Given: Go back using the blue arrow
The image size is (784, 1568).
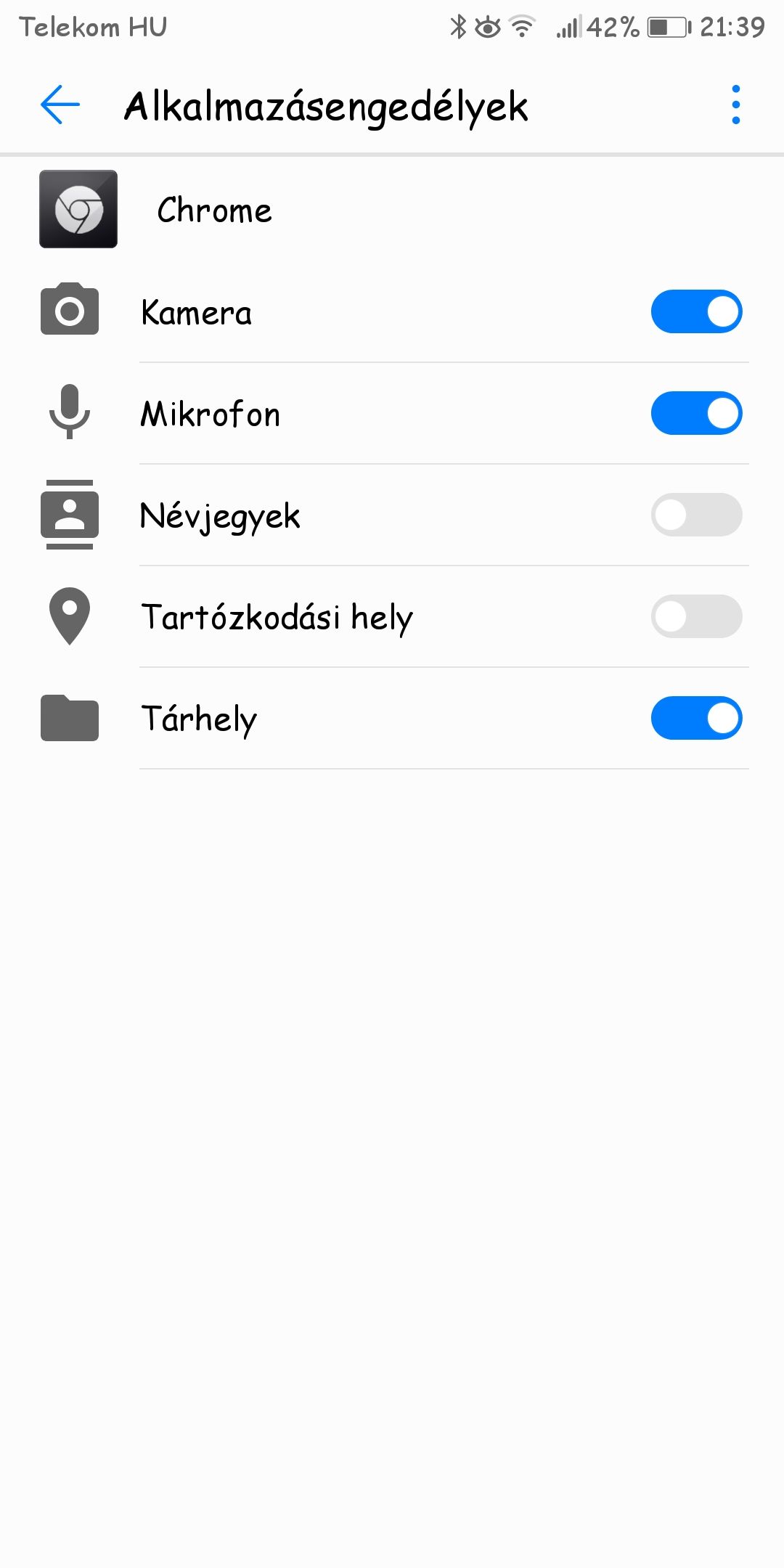Looking at the screenshot, I should coord(60,105).
